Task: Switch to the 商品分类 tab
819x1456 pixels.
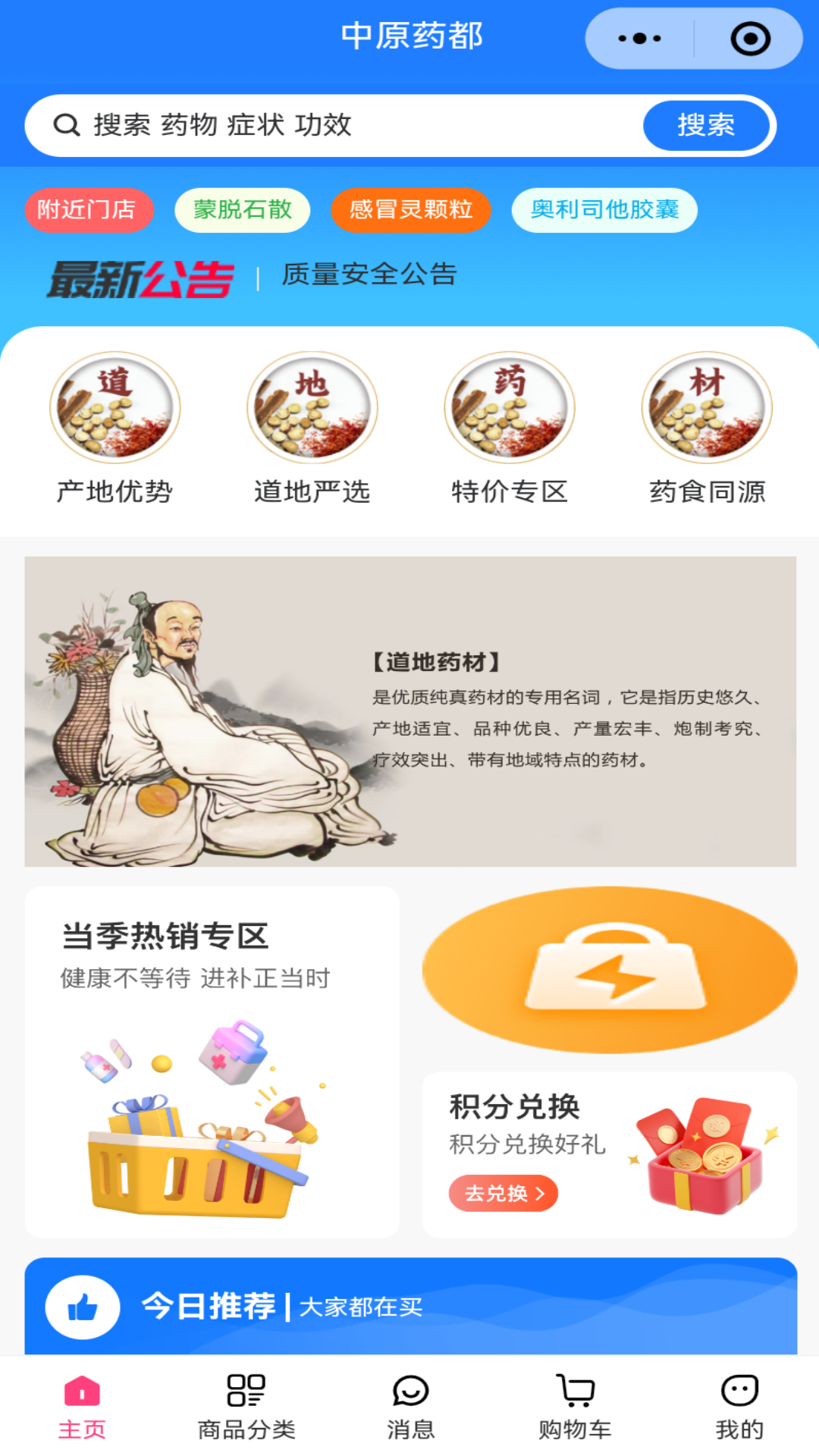Action: click(244, 1407)
